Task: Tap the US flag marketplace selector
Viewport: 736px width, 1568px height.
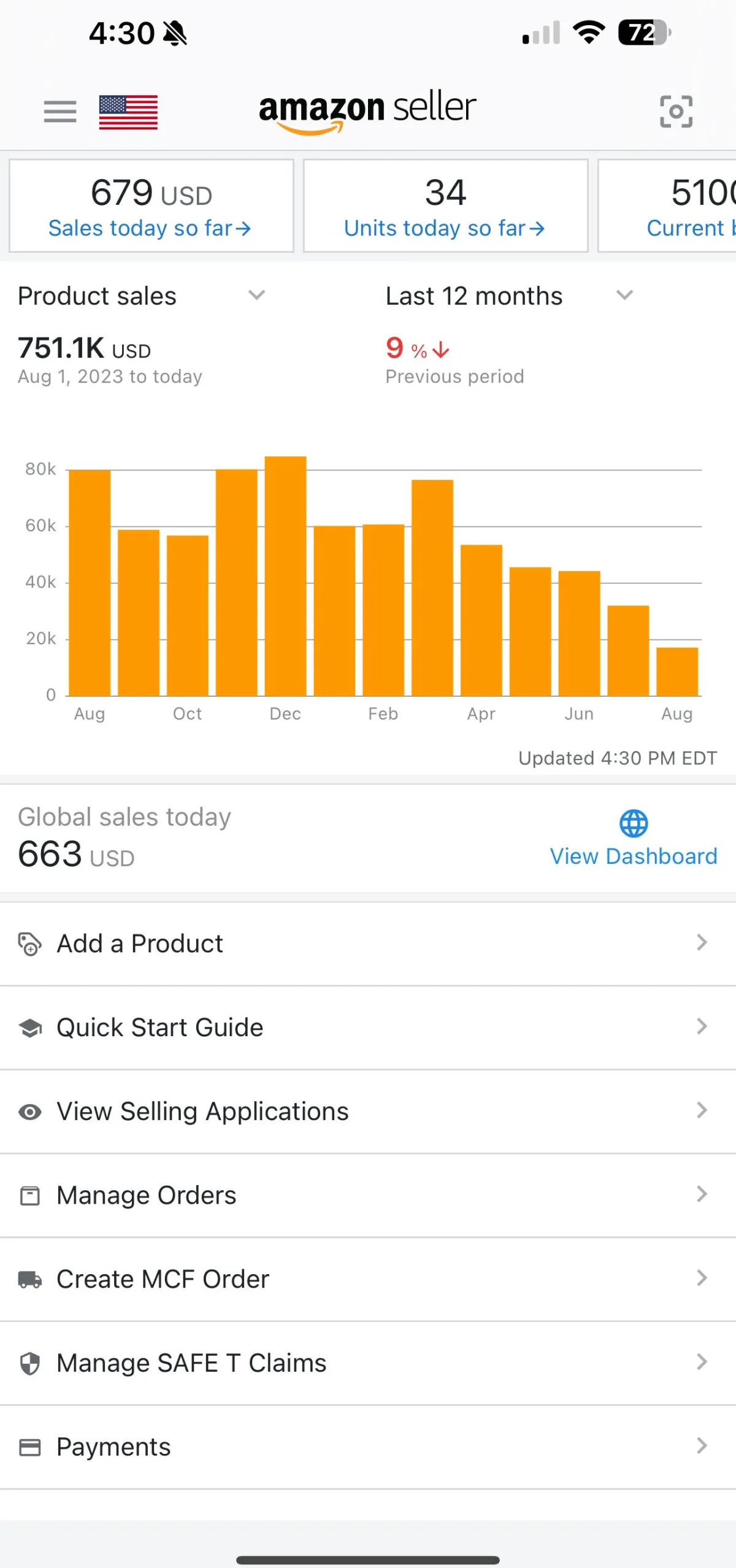Action: 128,112
